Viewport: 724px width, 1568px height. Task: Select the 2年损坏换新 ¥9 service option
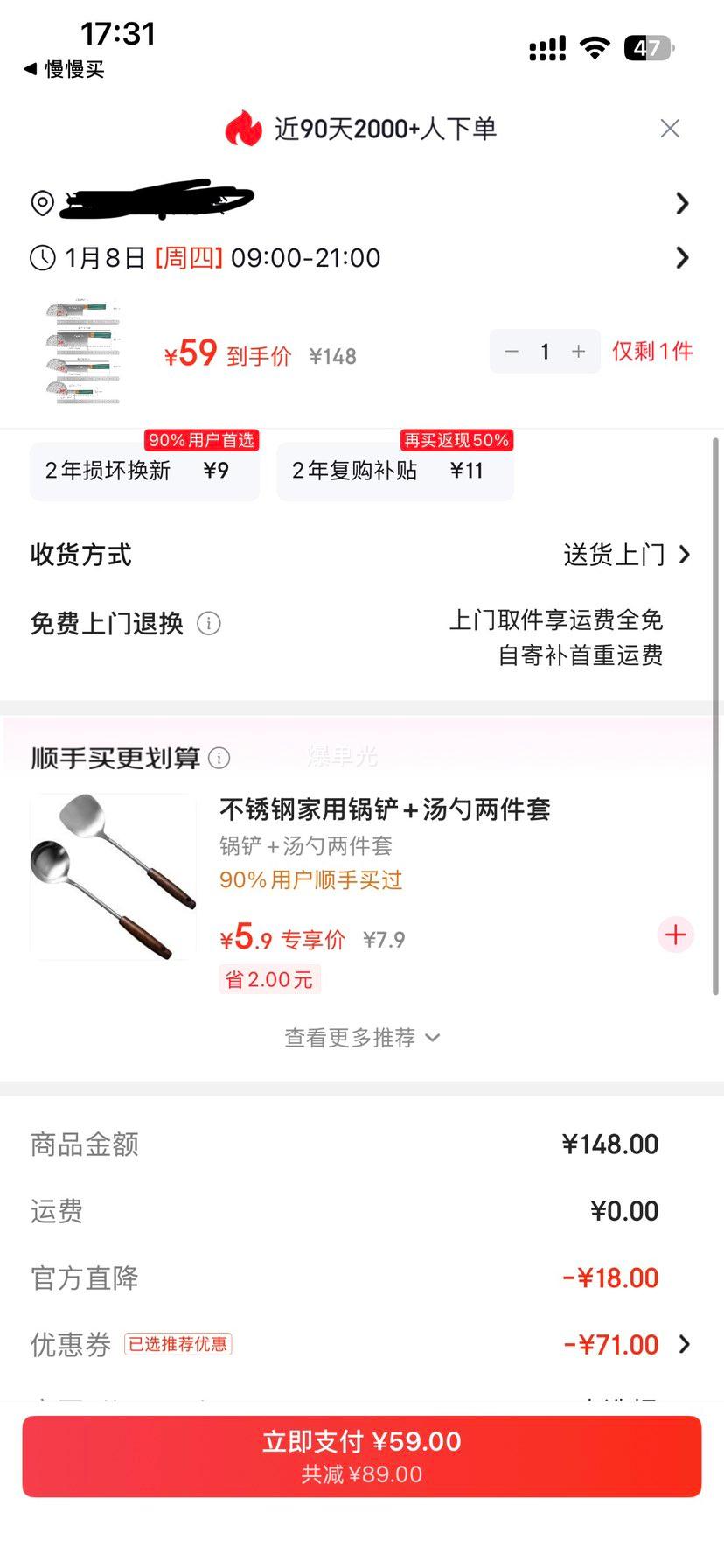tap(144, 471)
